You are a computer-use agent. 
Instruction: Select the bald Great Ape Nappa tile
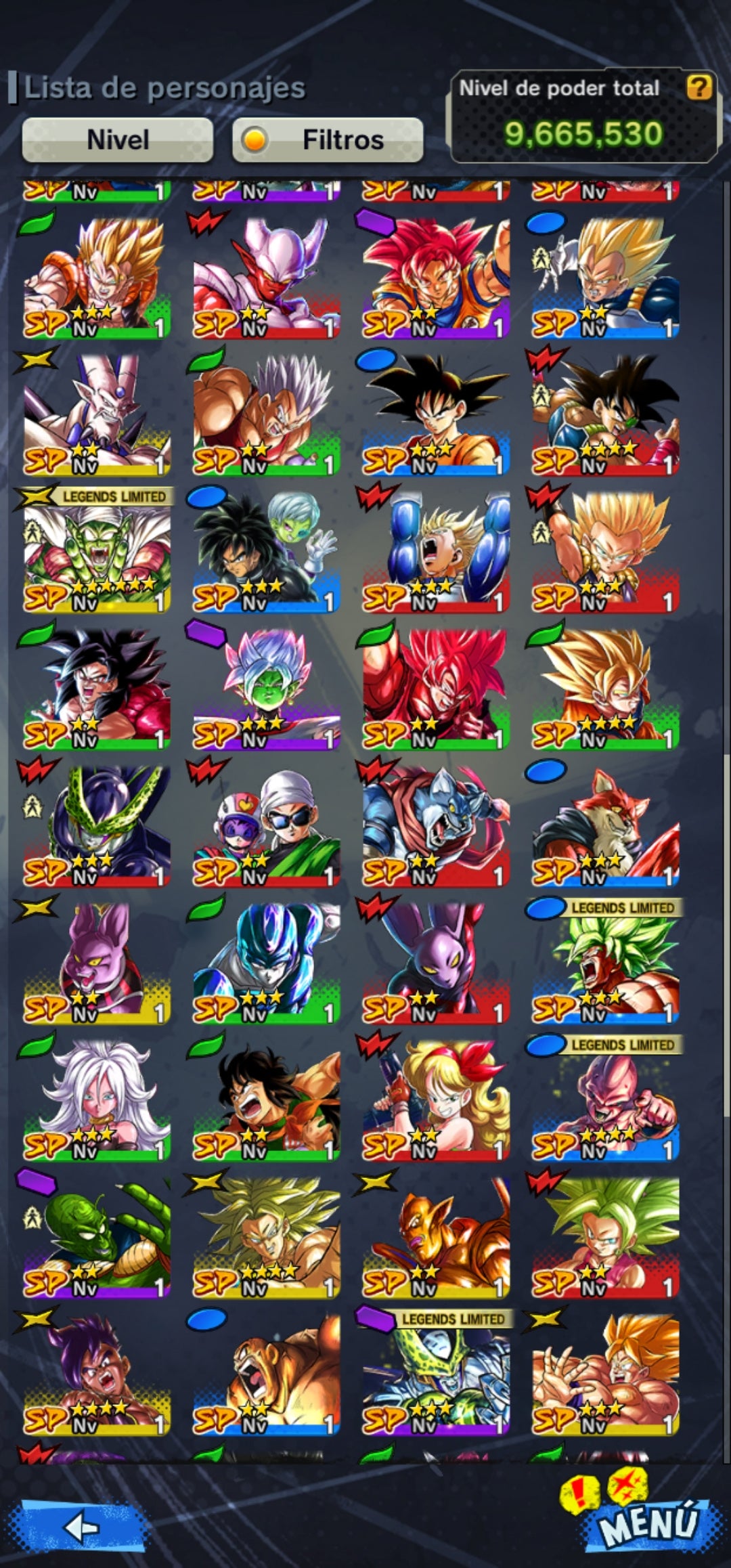(x=266, y=1374)
